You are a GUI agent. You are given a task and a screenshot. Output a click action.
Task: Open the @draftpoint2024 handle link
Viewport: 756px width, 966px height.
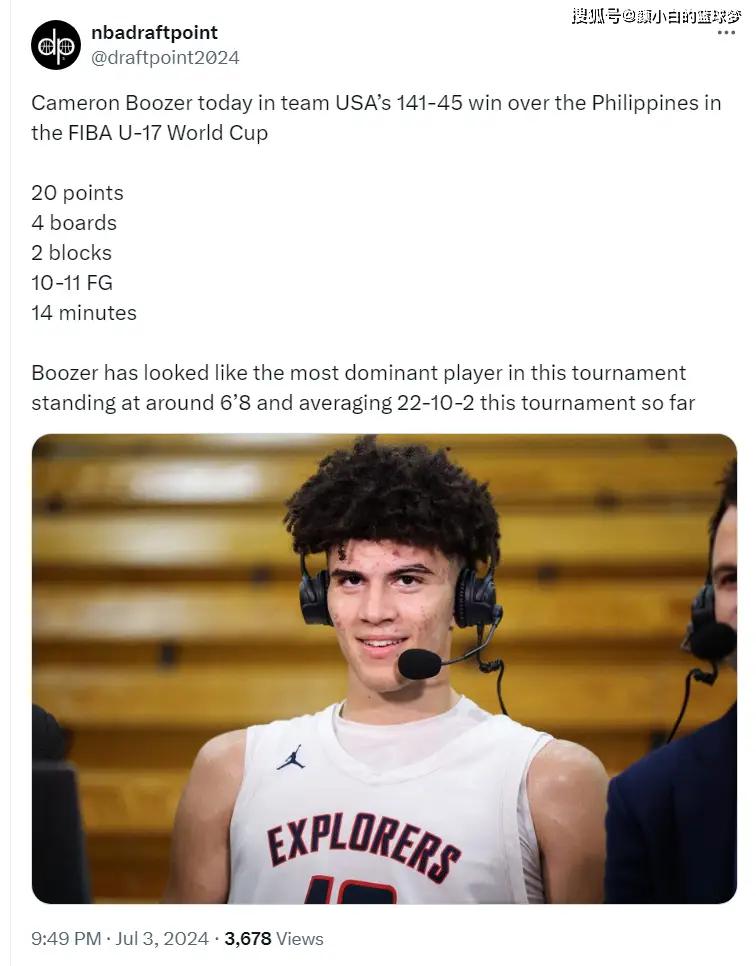coord(165,58)
